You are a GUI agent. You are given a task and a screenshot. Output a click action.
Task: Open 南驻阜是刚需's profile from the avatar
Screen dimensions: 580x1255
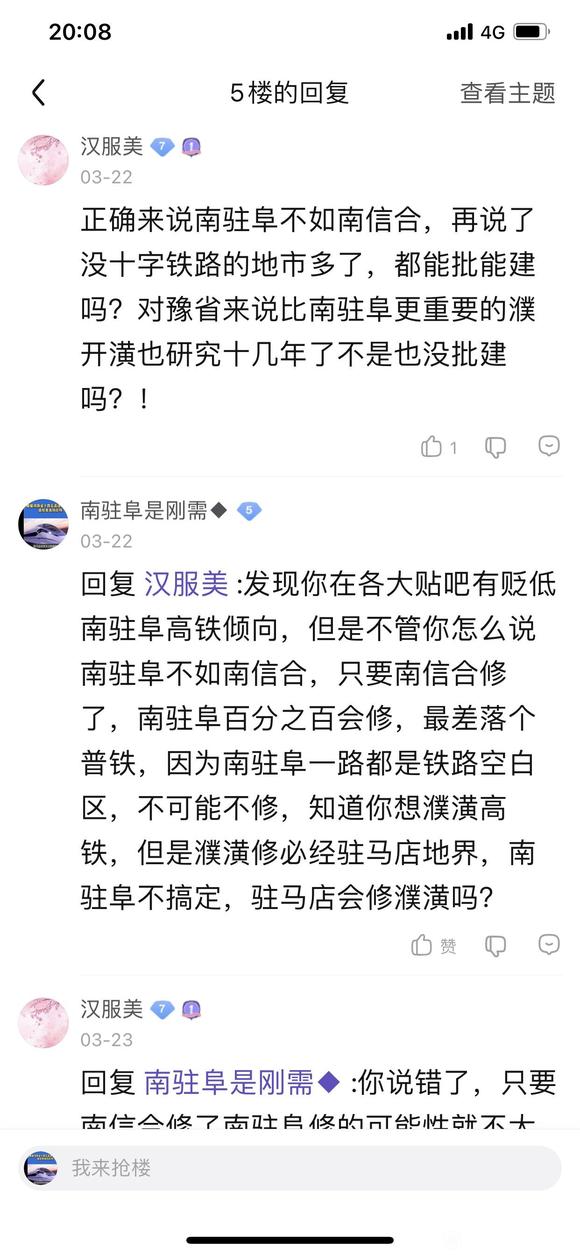coord(44,524)
